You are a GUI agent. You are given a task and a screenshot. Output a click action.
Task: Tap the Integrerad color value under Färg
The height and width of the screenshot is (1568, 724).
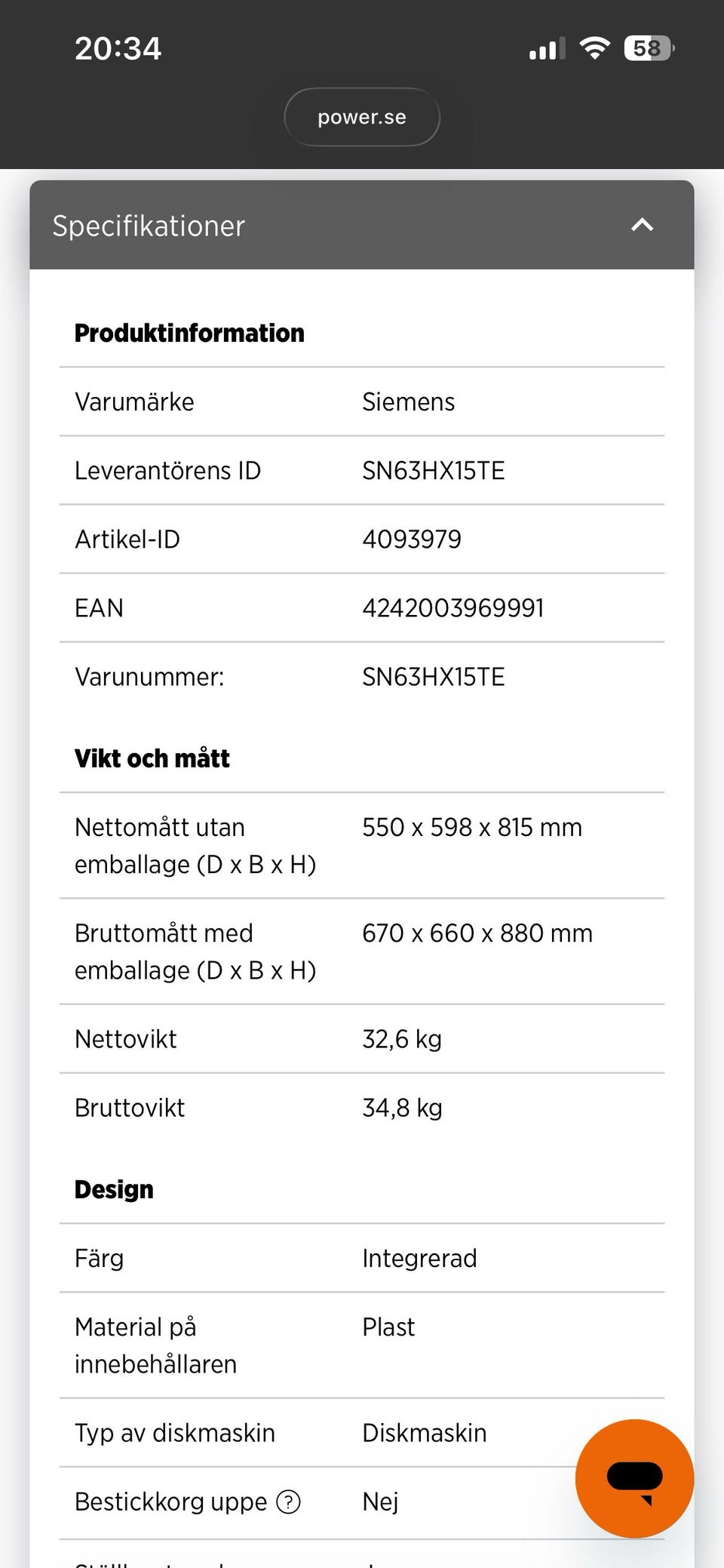point(419,1257)
